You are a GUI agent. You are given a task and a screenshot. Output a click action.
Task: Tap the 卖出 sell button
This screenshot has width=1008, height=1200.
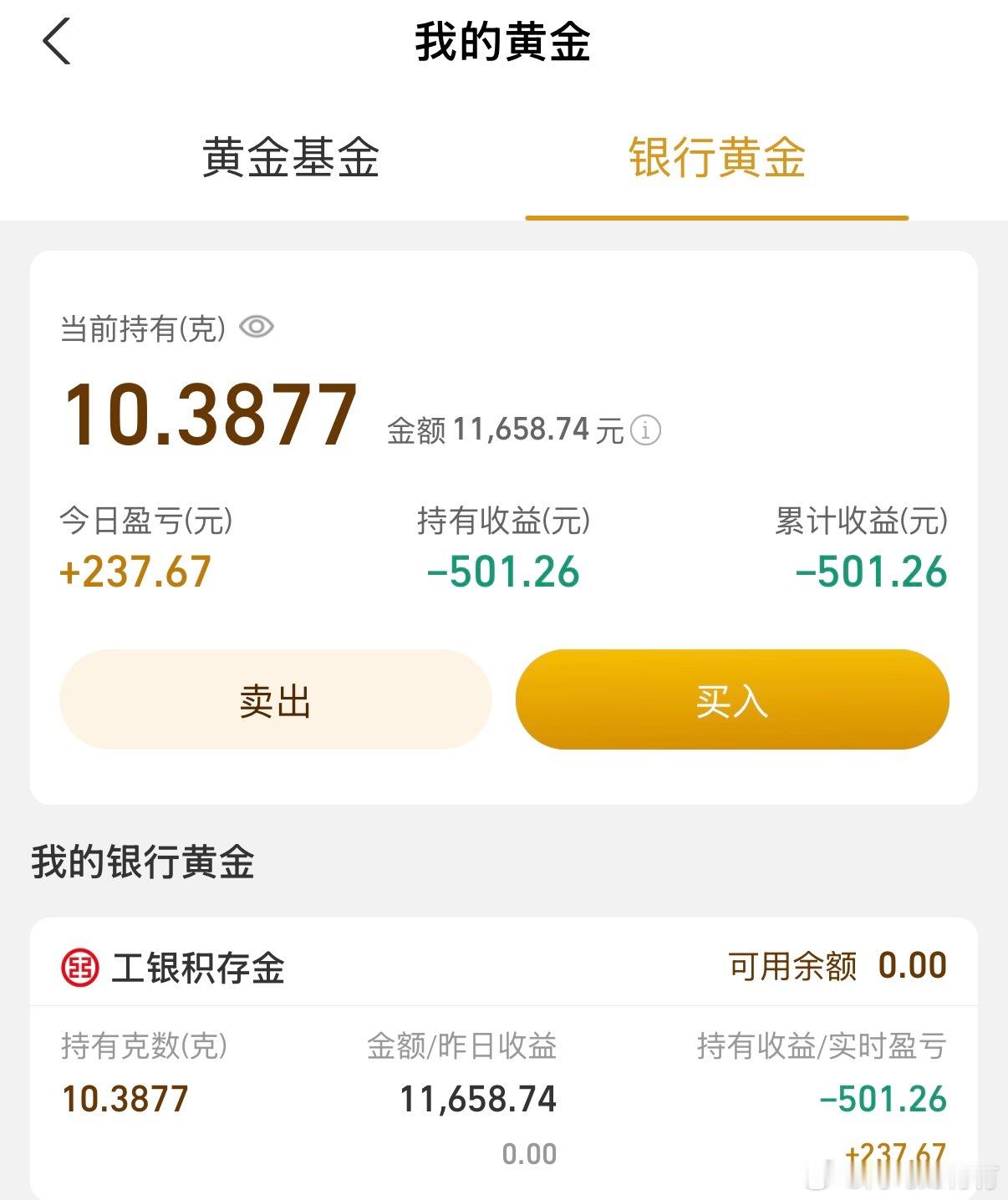pyautogui.click(x=274, y=701)
